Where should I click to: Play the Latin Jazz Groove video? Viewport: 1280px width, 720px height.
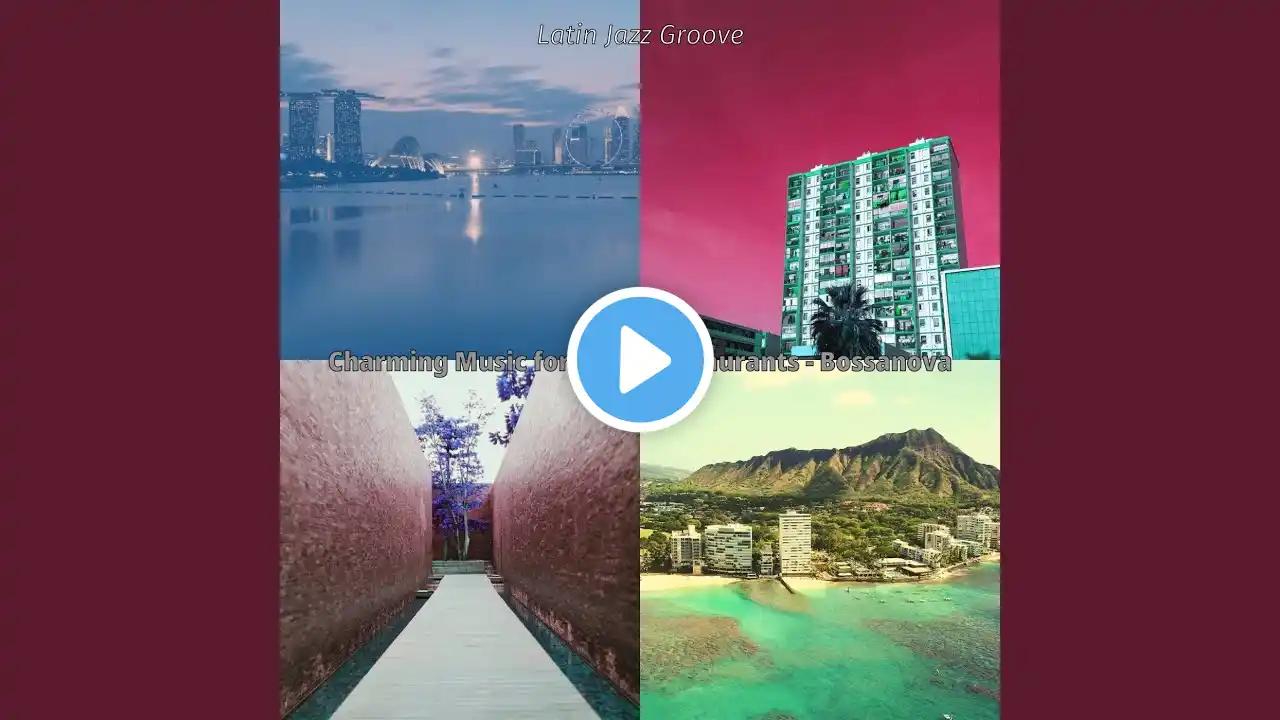coord(640,360)
